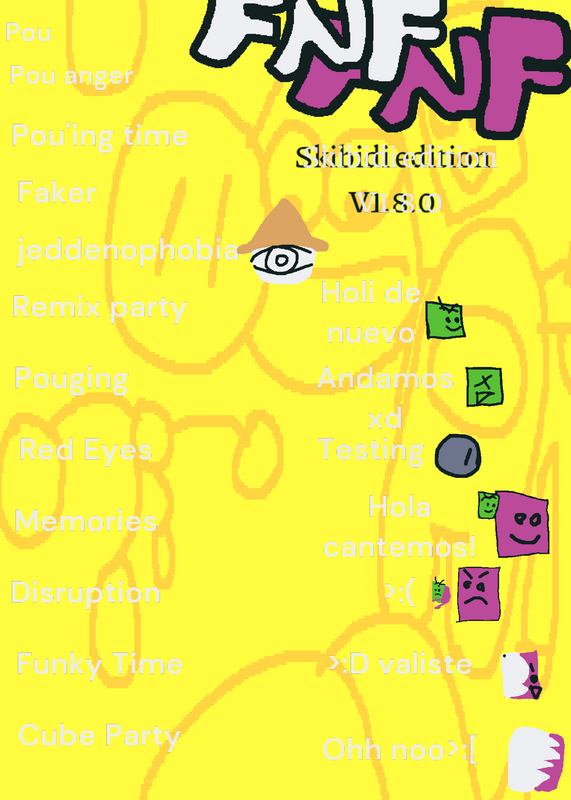Tap the Testing entry
571x800 pixels.
(x=371, y=451)
